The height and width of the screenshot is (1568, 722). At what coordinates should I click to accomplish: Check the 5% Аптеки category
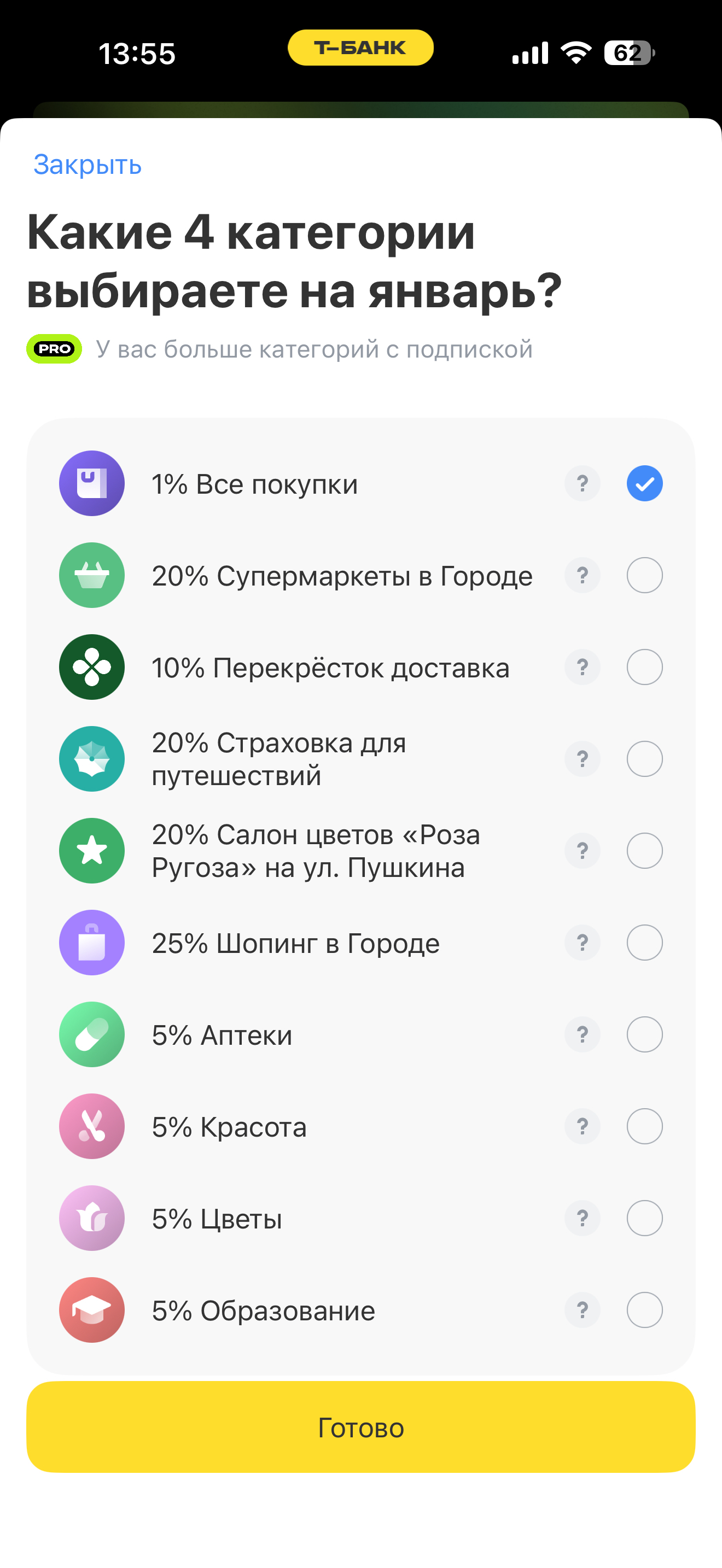click(644, 1035)
